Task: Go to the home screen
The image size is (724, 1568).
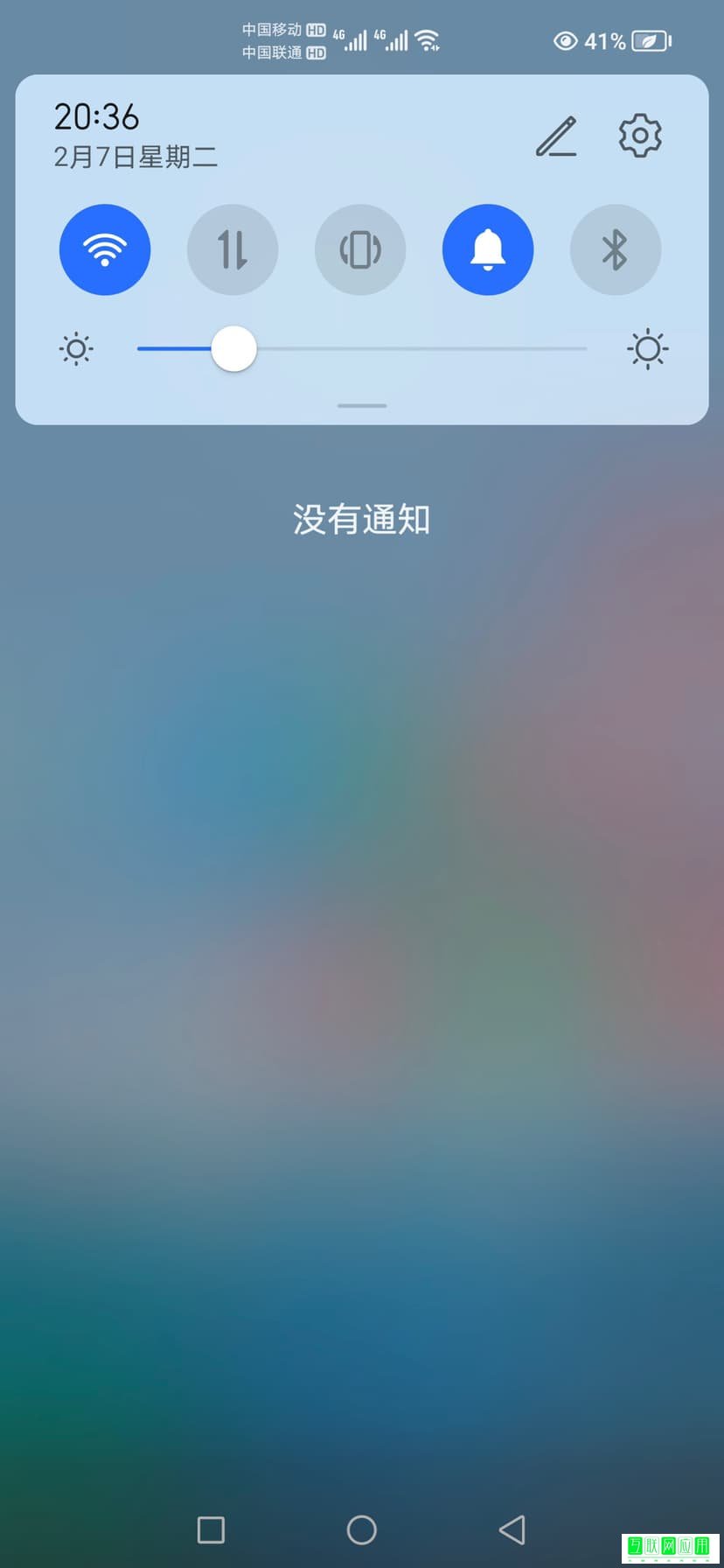Action: [x=362, y=1529]
